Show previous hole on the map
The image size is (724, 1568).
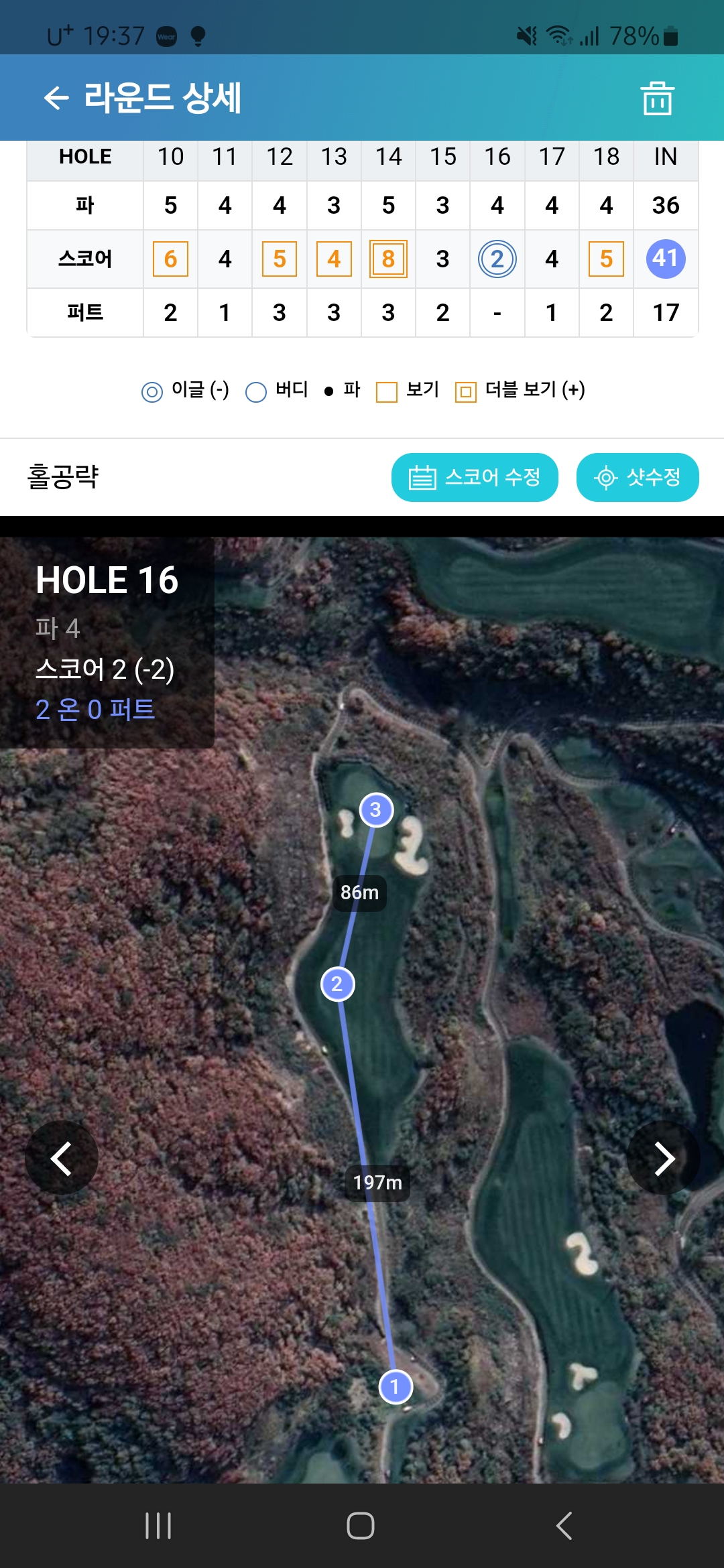tap(62, 1158)
